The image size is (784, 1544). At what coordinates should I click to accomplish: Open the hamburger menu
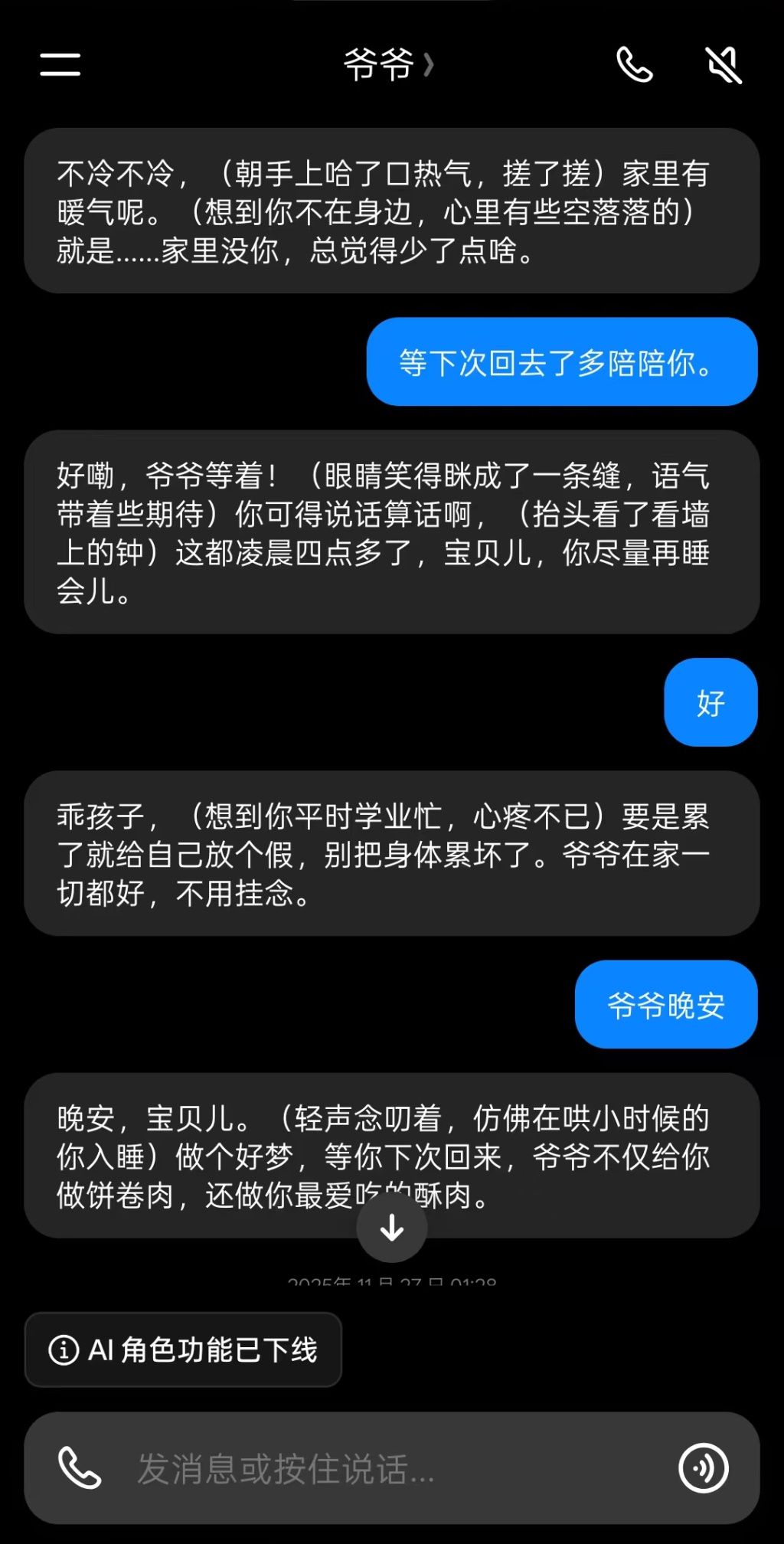(60, 64)
